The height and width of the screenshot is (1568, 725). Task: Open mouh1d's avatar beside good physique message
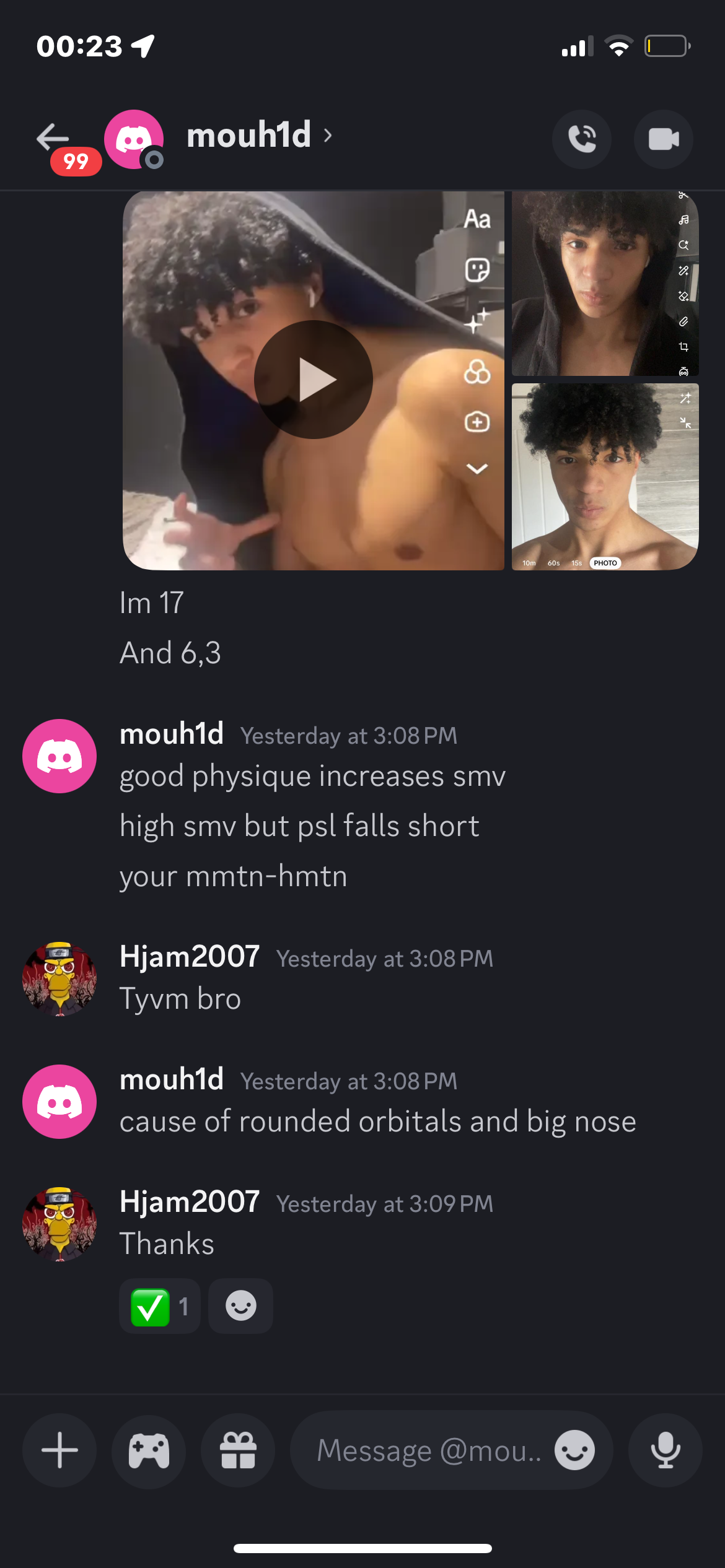coord(59,756)
